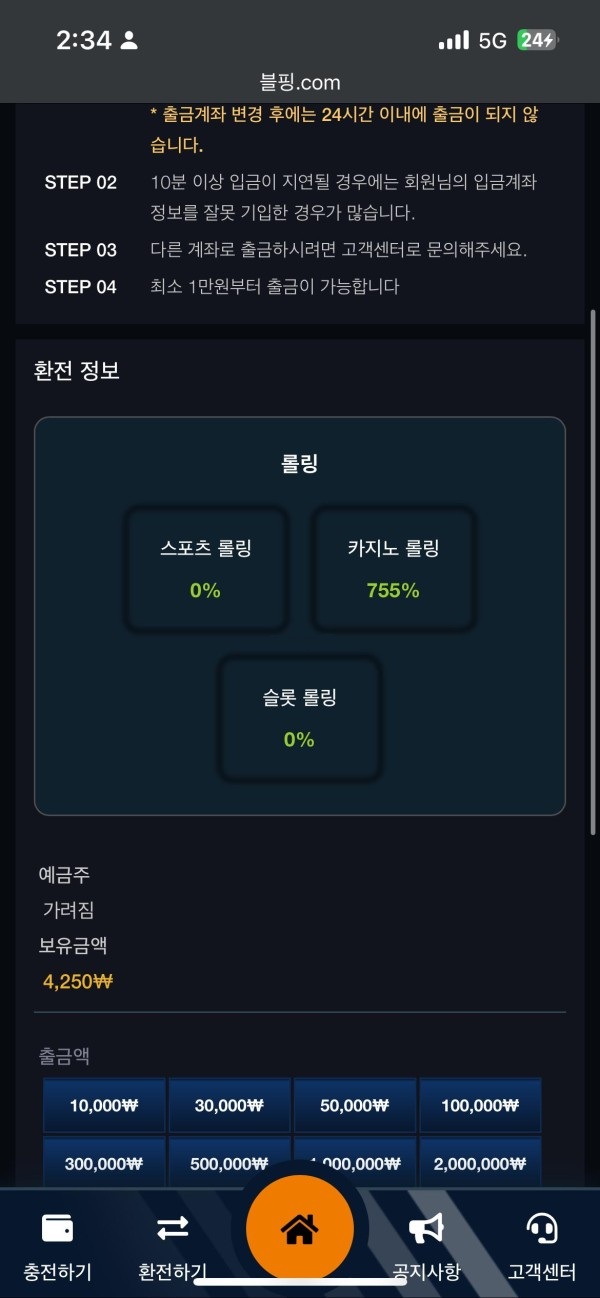The height and width of the screenshot is (1298, 600).
Task: Pick the 50,000₩ withdrawal amount
Action: click(355, 1105)
